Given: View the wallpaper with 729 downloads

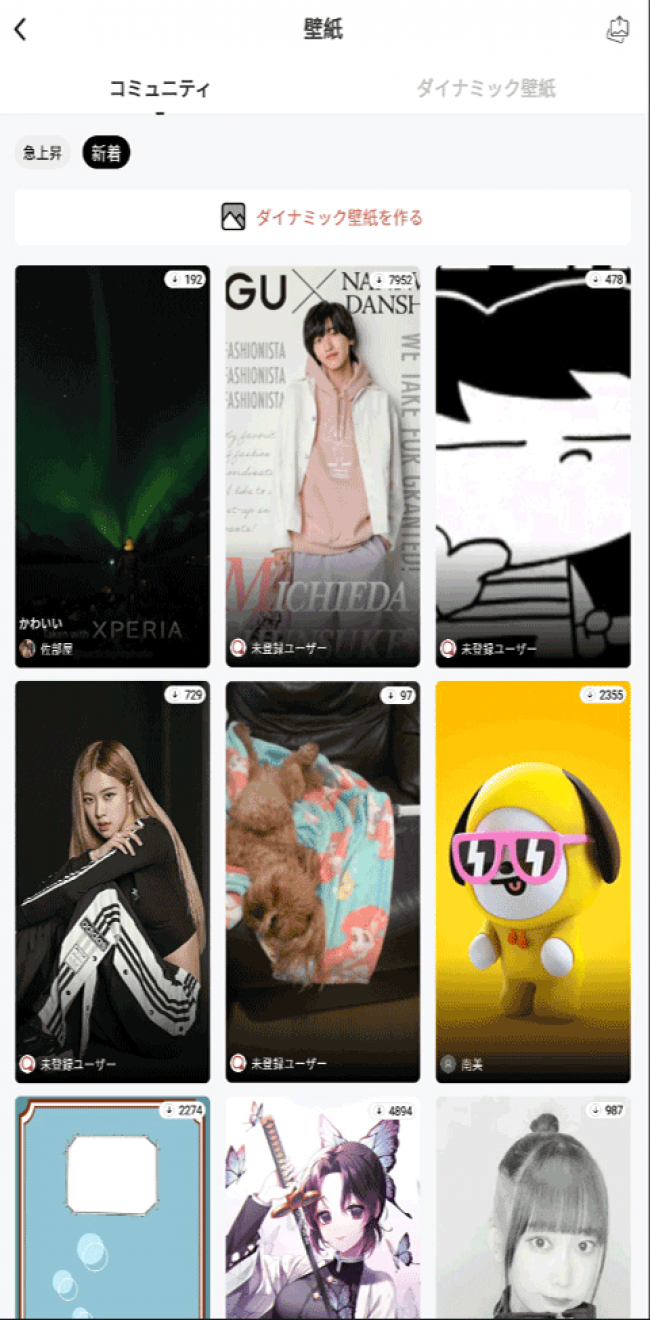Looking at the screenshot, I should pos(112,880).
